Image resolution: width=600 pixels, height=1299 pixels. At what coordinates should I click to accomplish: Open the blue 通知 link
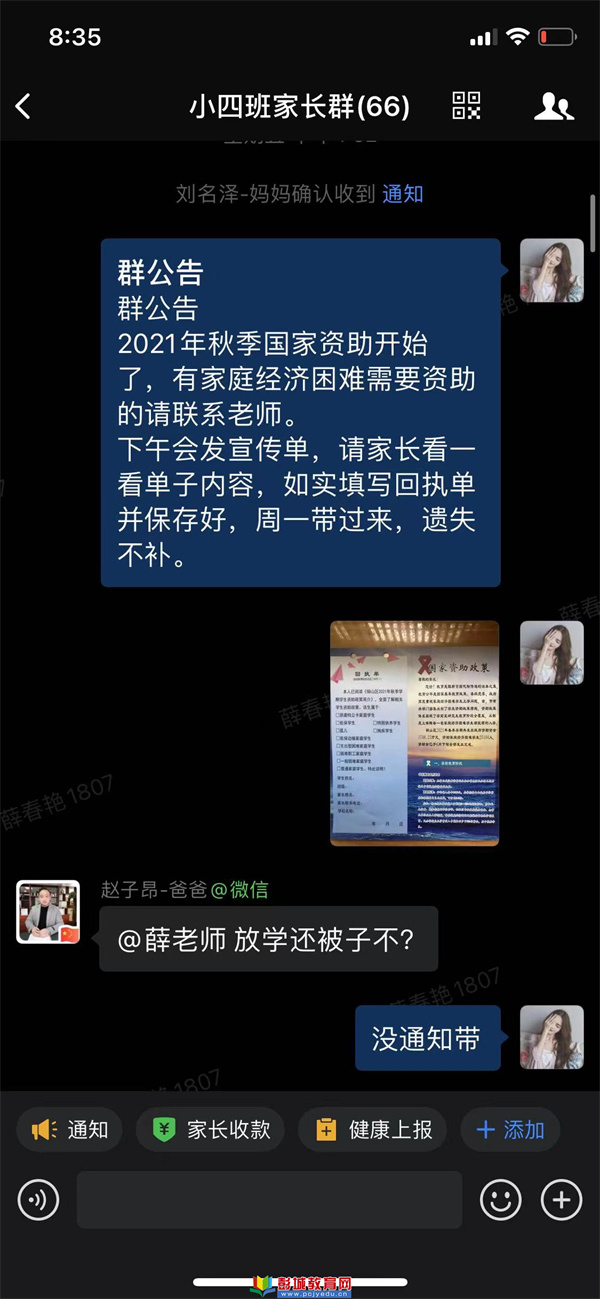point(403,194)
